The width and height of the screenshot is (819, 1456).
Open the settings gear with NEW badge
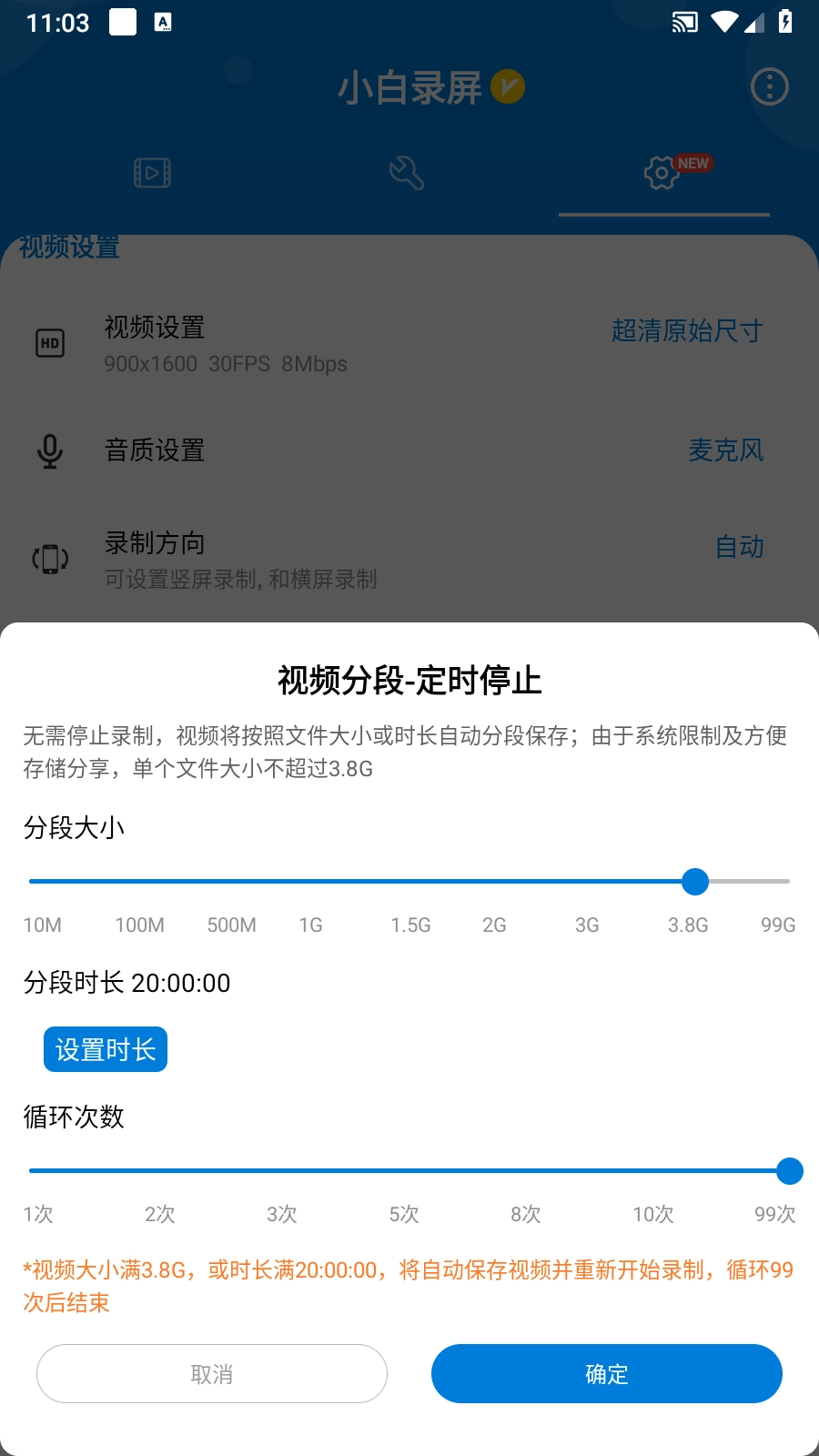(662, 173)
